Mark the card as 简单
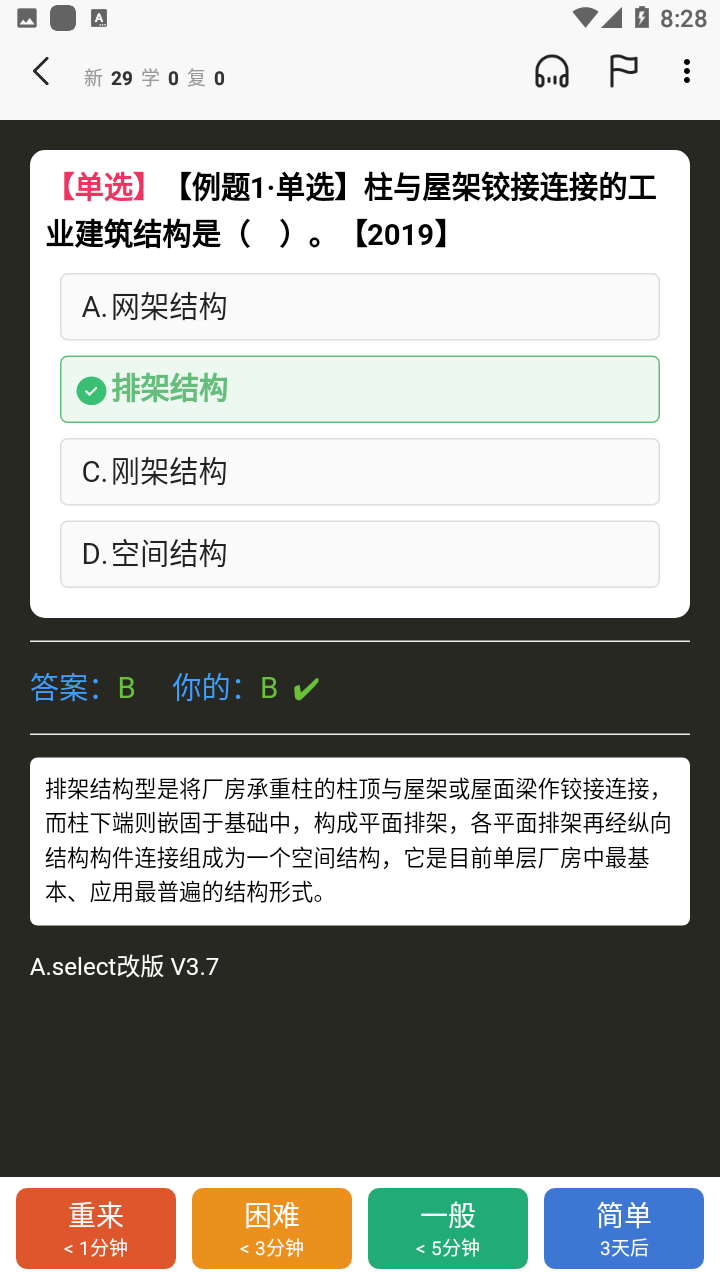 click(624, 1228)
